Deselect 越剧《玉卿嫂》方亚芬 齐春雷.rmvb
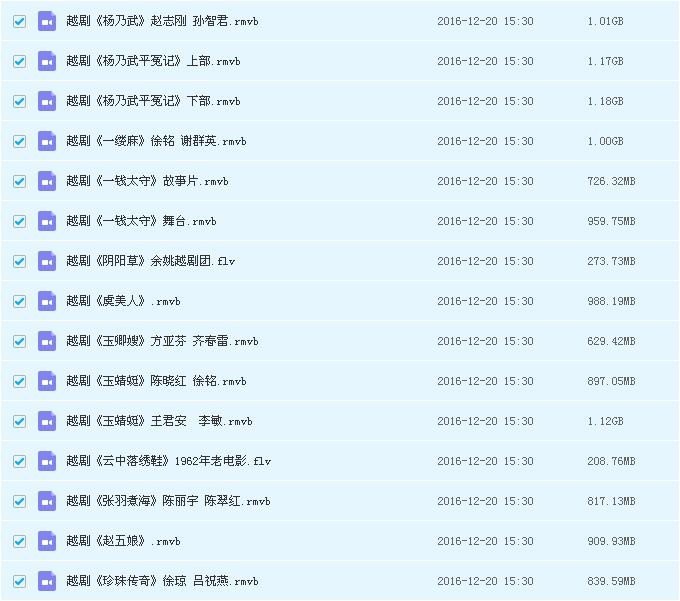Screen dimensions: 680x601 tap(19, 341)
